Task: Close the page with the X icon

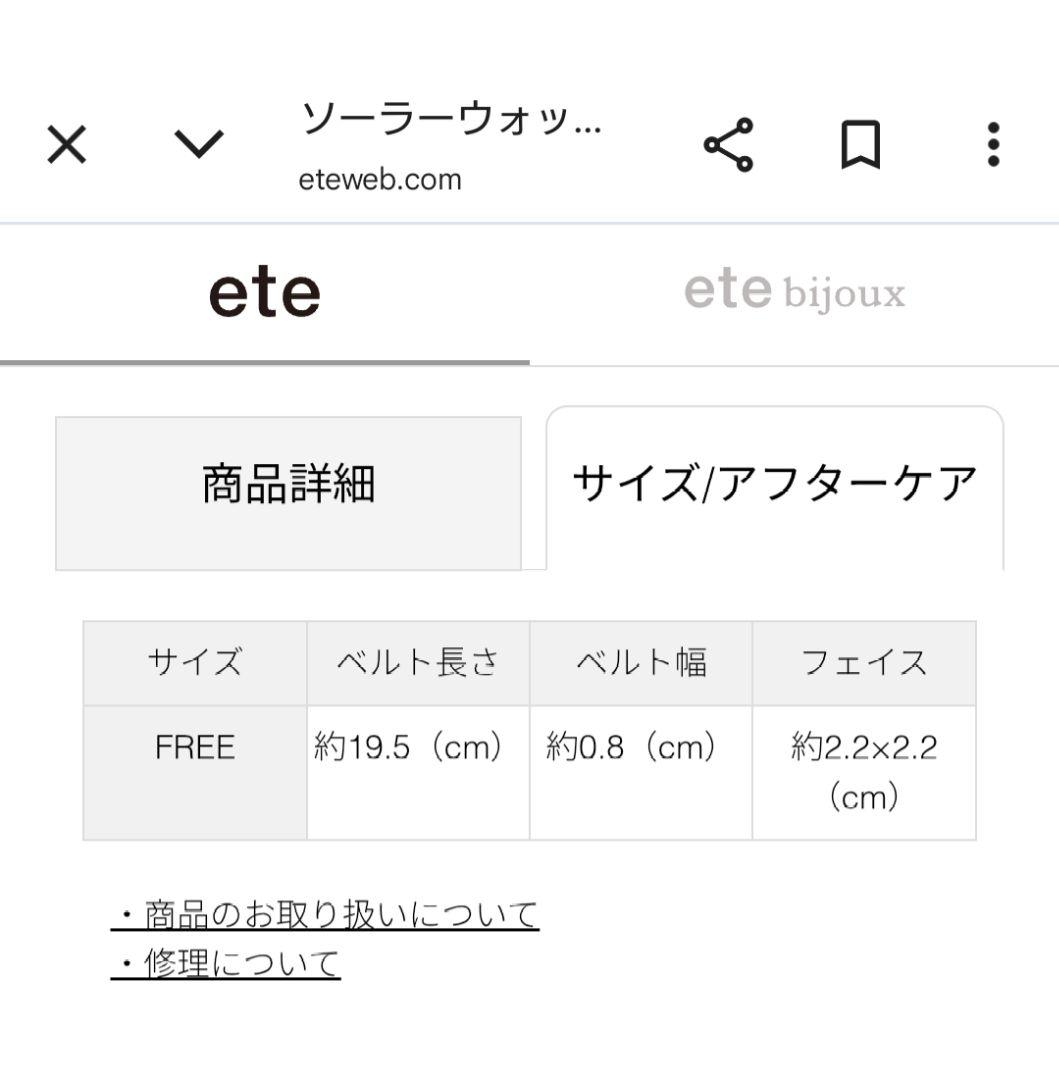Action: point(64,145)
